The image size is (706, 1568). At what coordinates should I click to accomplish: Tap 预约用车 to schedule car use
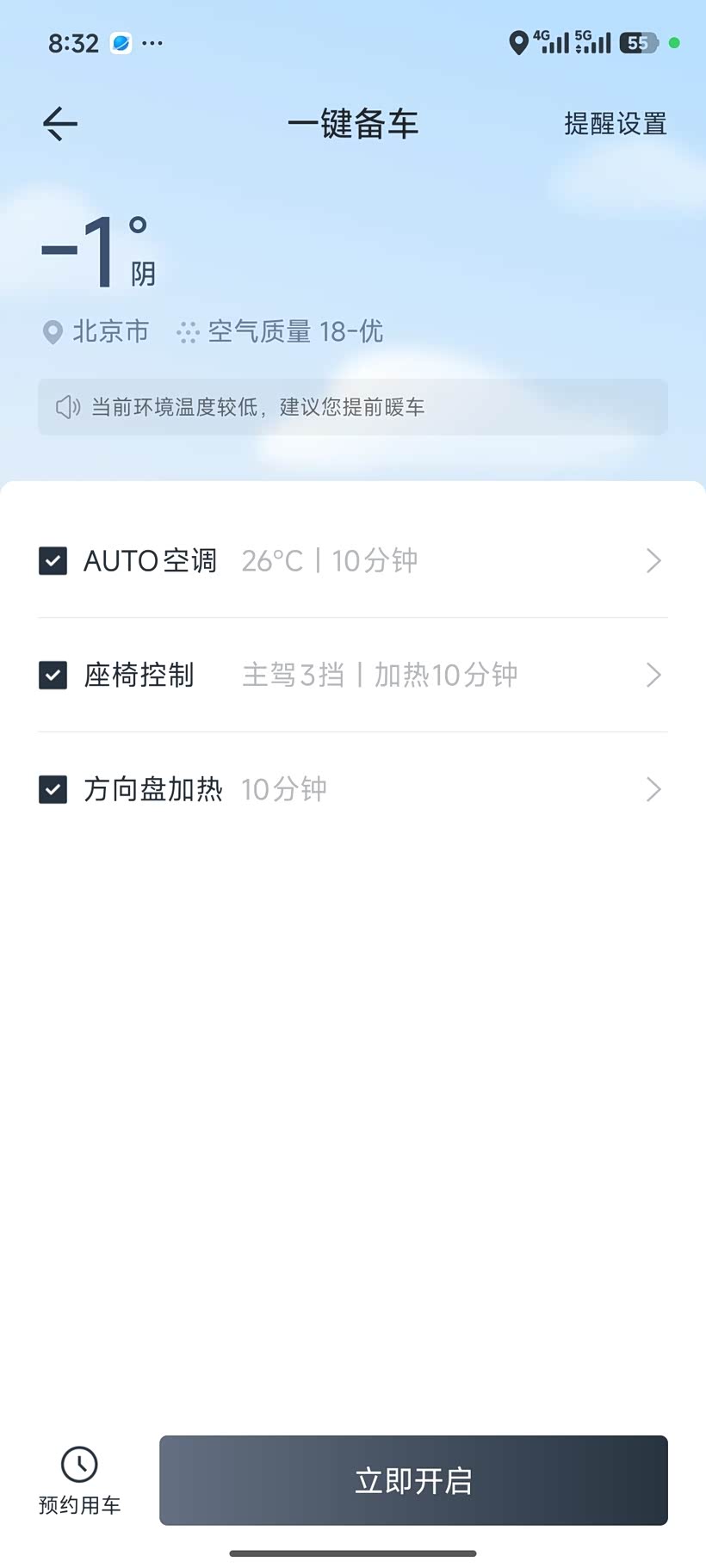point(79,1479)
